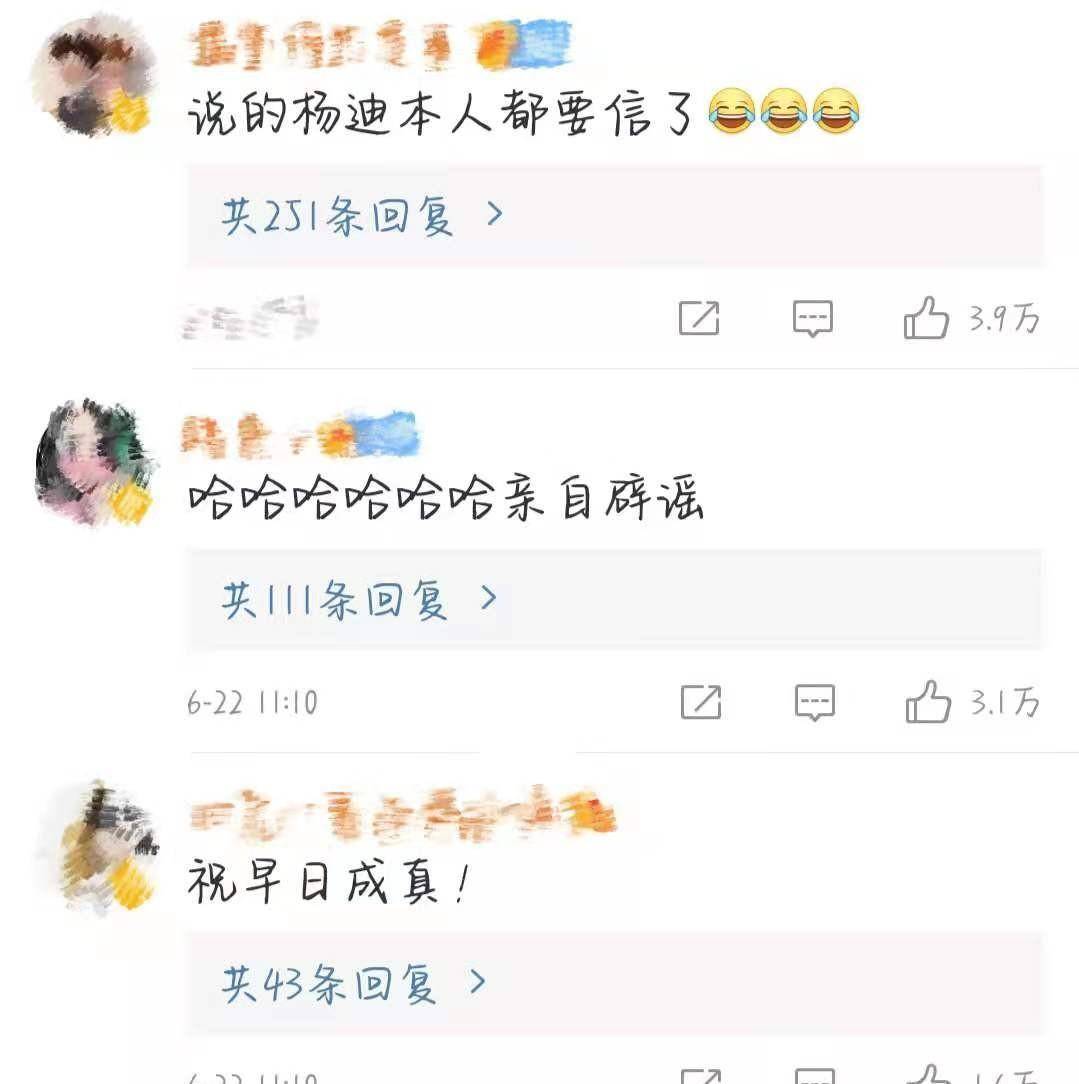Open avatar of the 亲自辟谣 commenter
Image resolution: width=1079 pixels, height=1084 pixels.
click(x=93, y=462)
